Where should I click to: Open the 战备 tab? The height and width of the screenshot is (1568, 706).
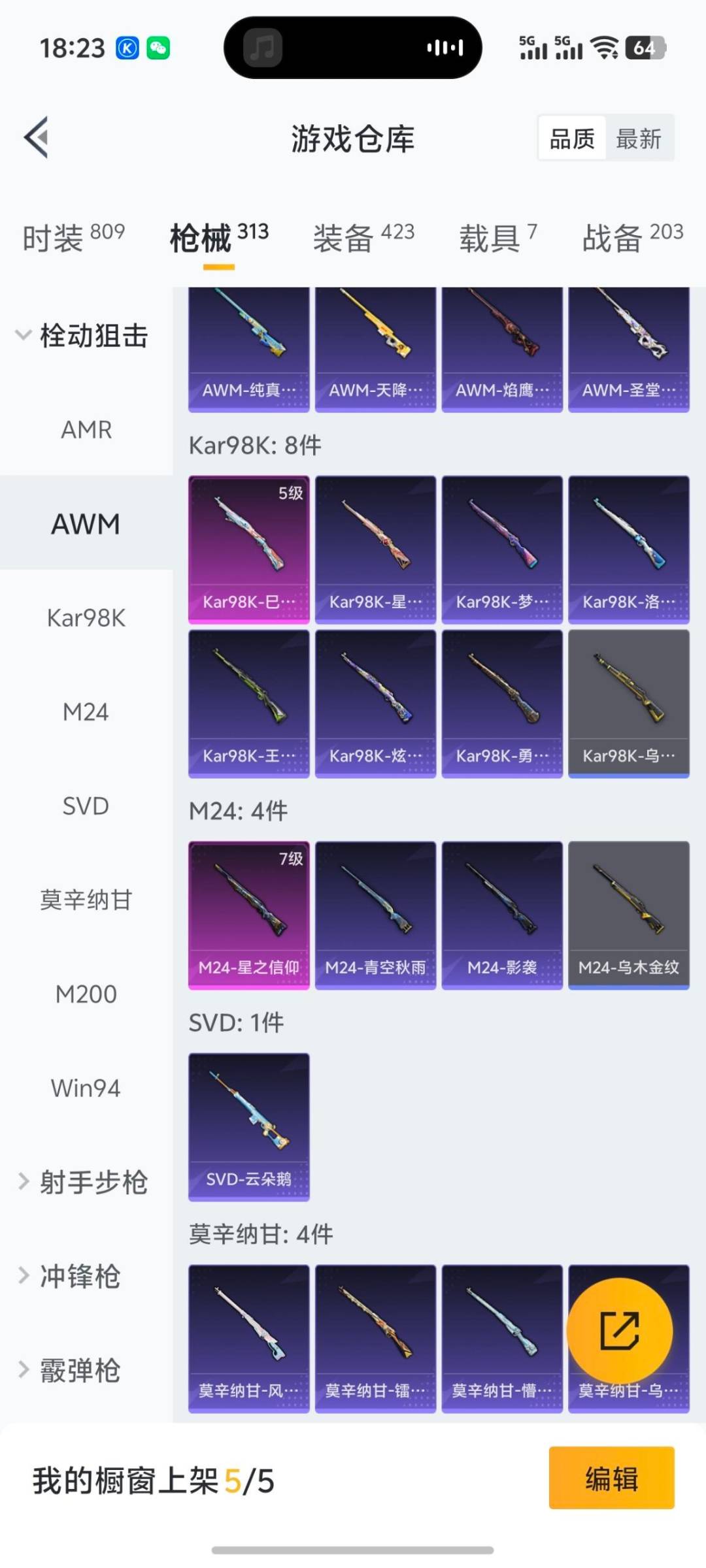[632, 237]
